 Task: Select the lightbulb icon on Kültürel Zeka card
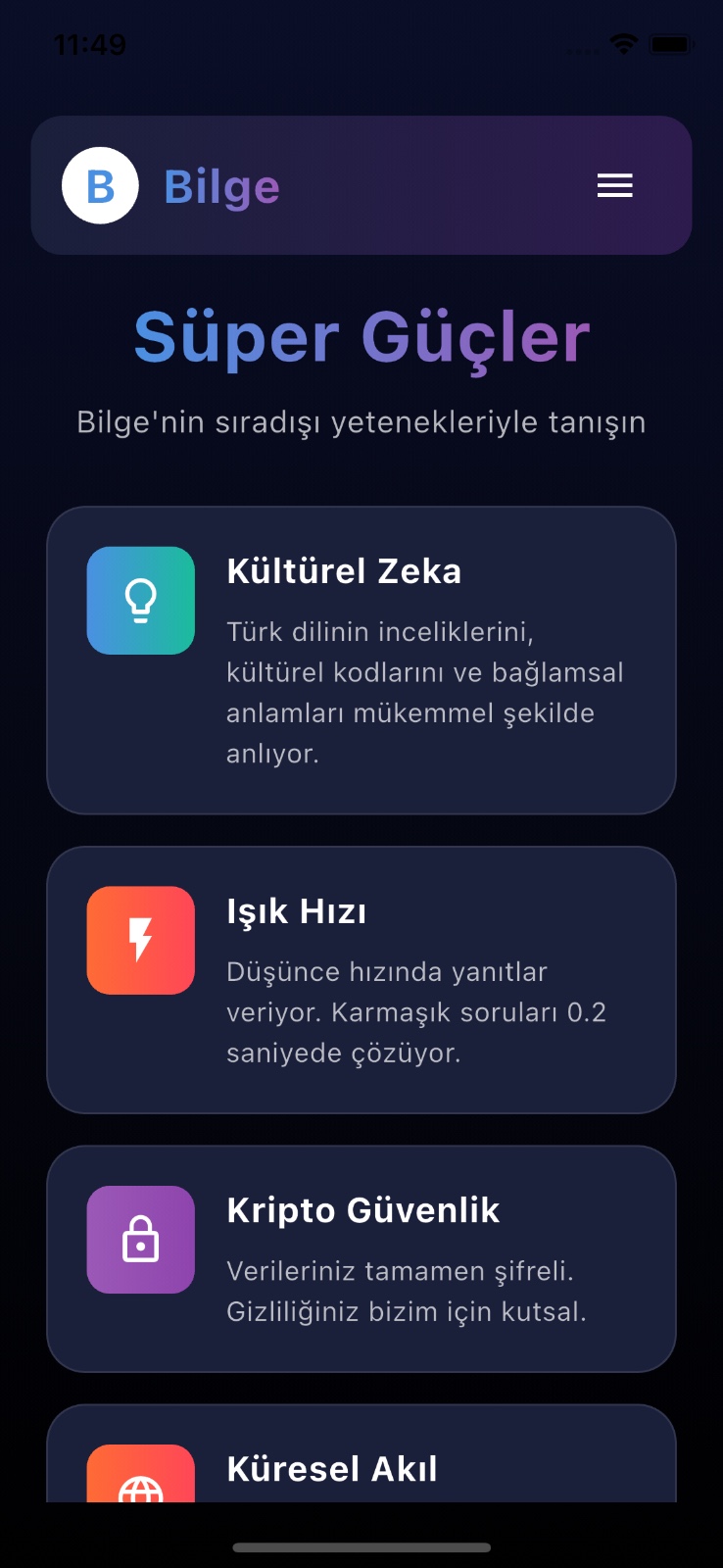(140, 600)
